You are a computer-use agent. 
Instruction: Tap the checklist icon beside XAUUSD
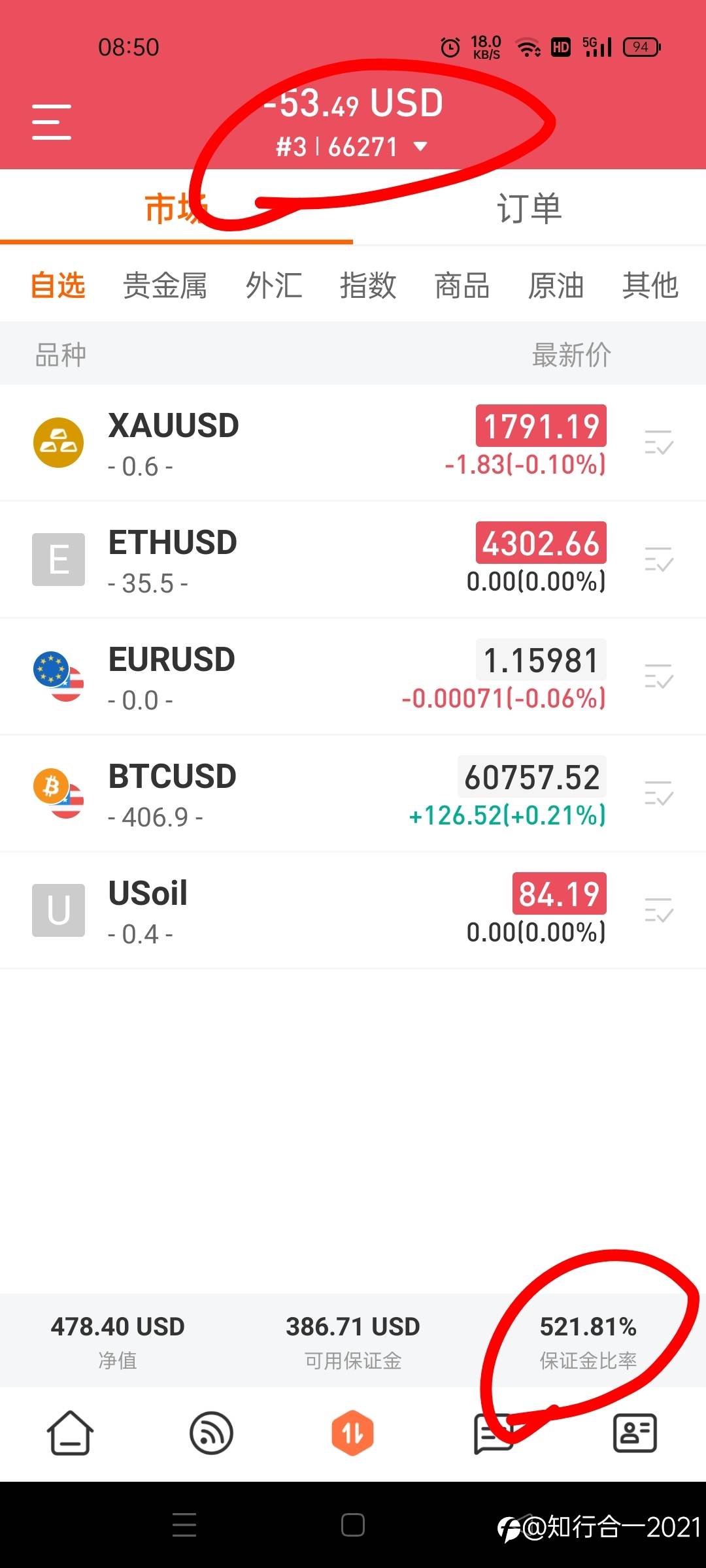click(x=659, y=442)
